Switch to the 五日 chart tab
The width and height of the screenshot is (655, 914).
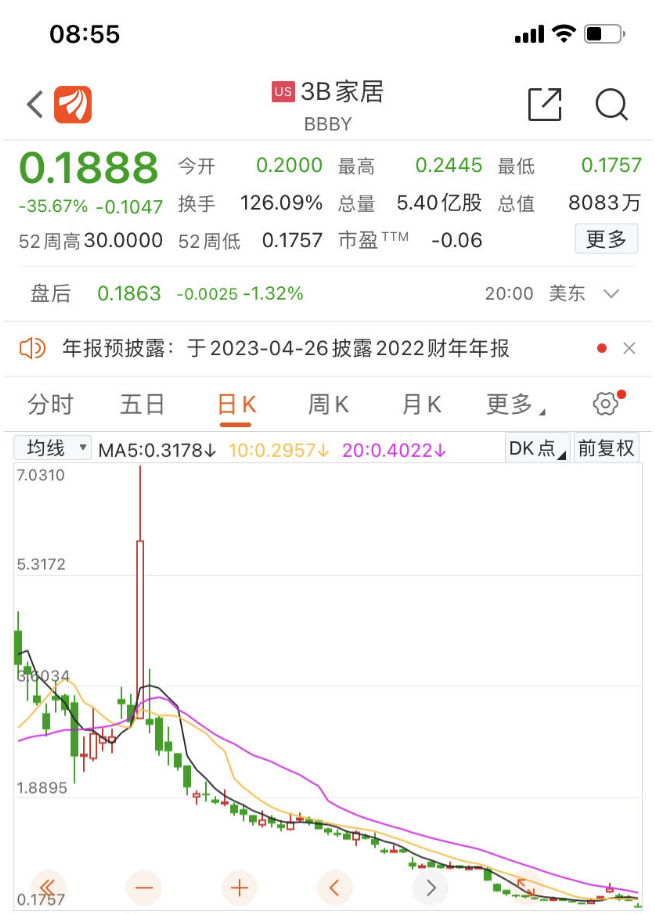(x=142, y=404)
